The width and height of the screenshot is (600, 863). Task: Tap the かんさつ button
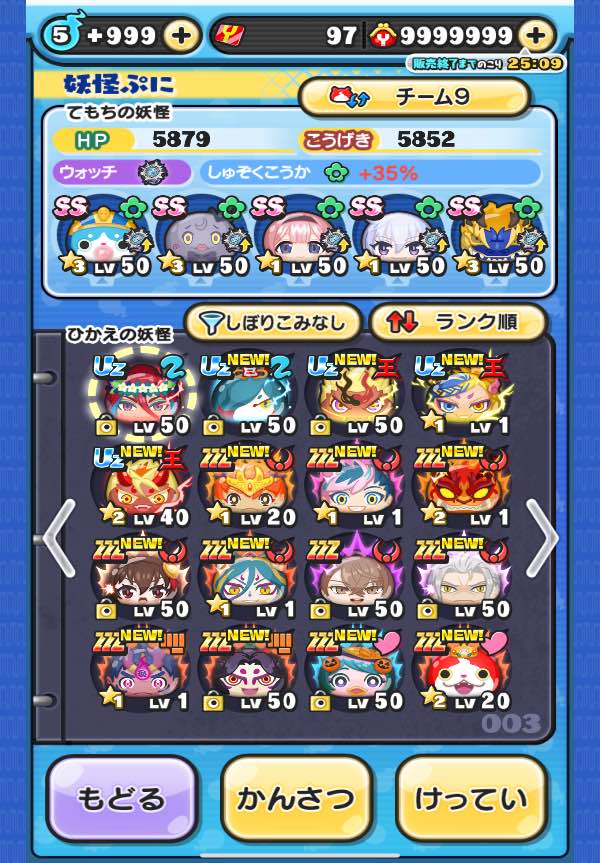[x=296, y=799]
